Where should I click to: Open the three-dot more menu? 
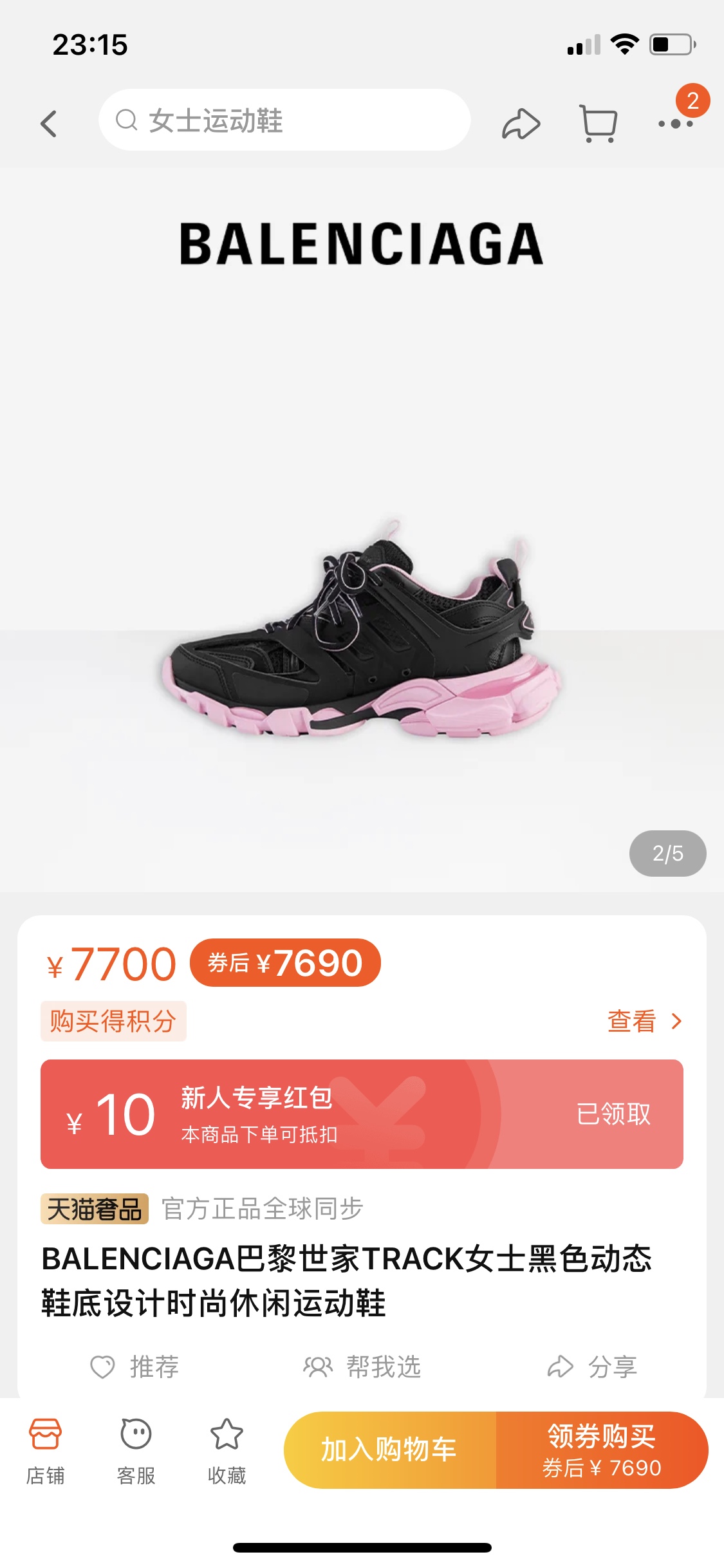(x=675, y=123)
